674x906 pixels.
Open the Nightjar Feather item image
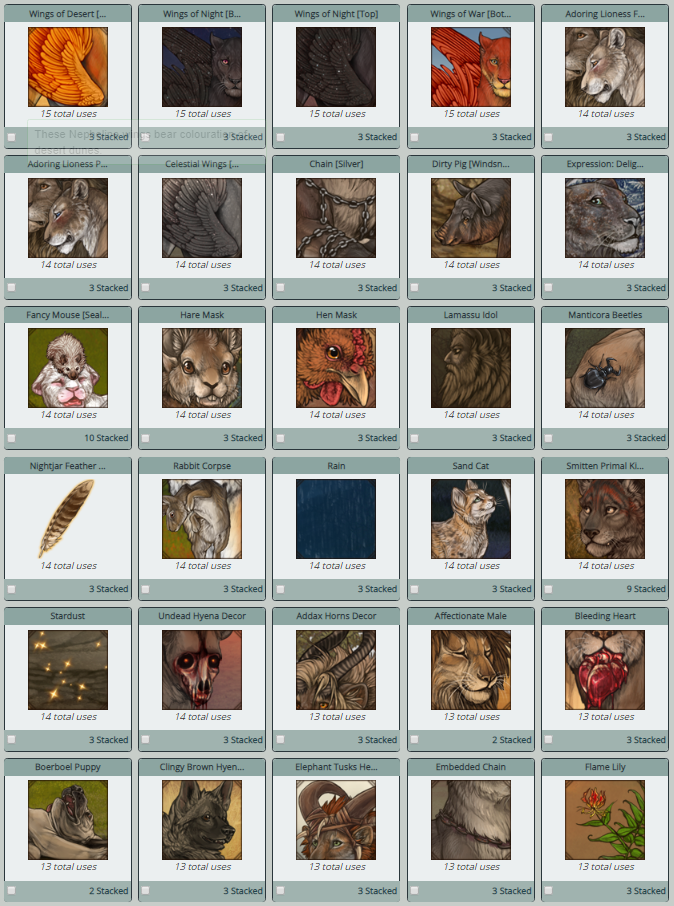68,519
